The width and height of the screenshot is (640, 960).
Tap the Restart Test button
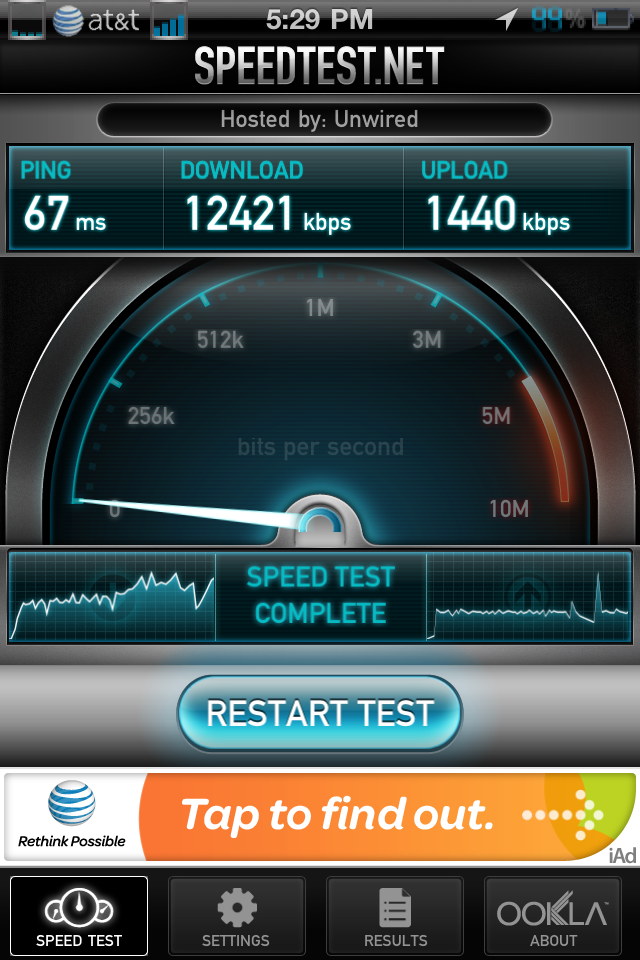[x=320, y=713]
